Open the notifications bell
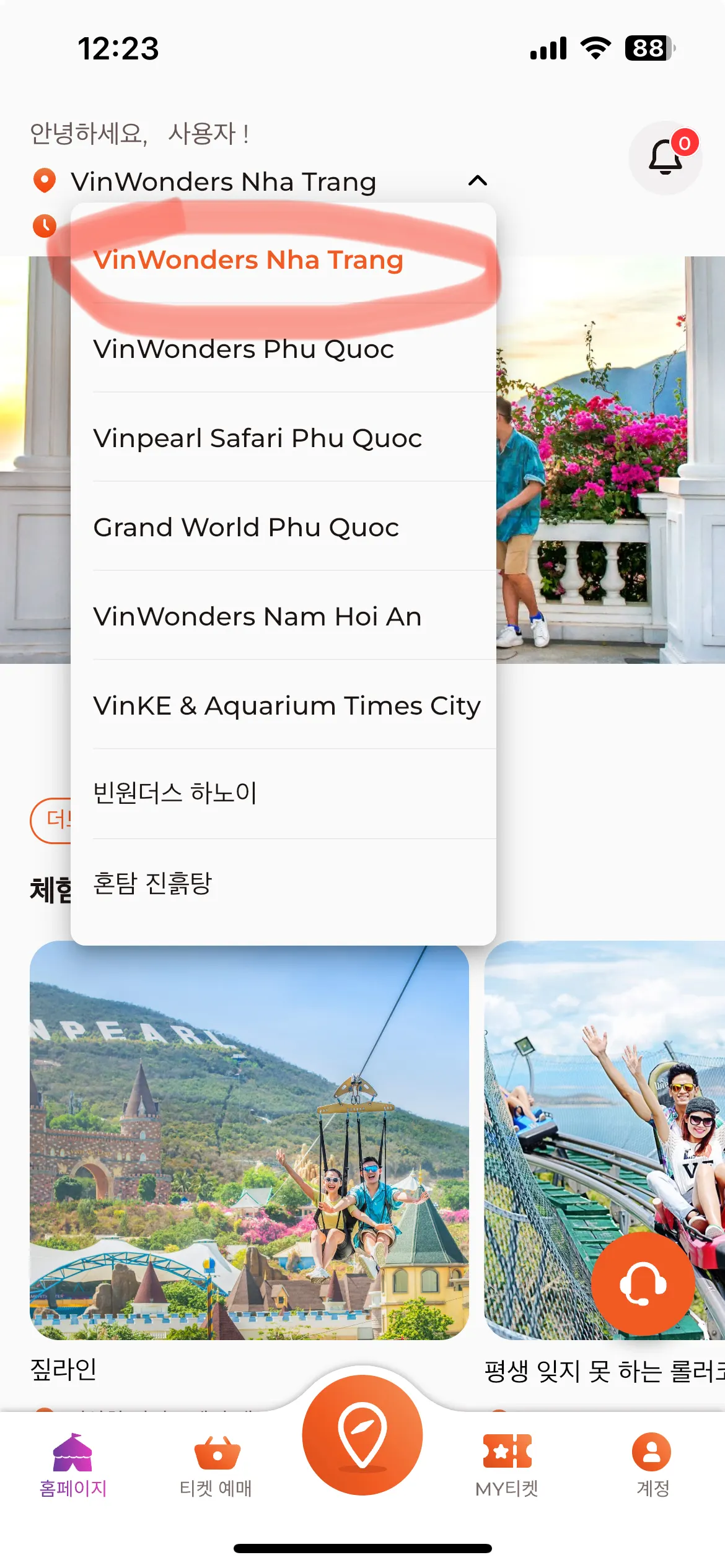 pos(666,157)
